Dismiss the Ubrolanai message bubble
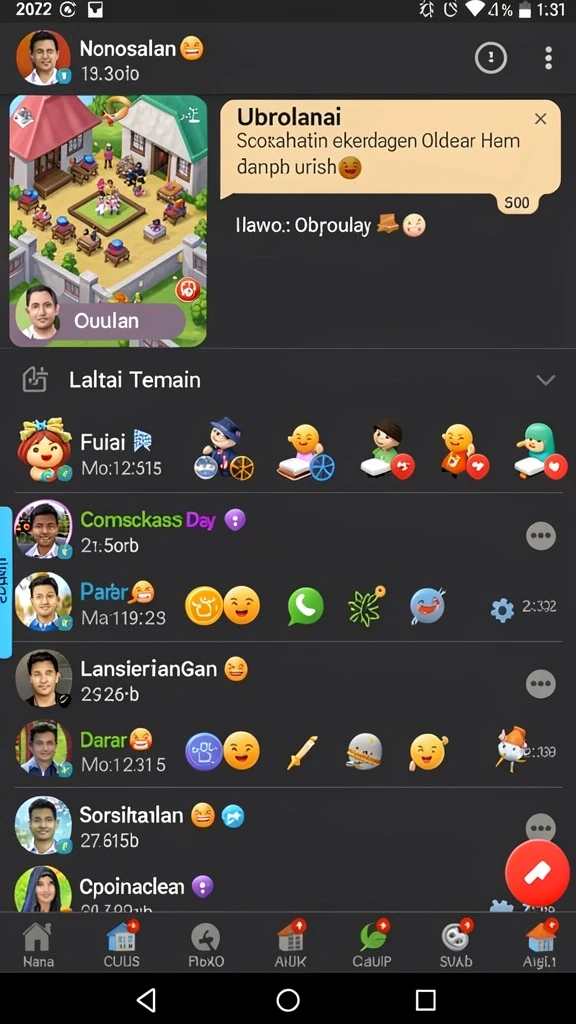The image size is (576, 1024). pyautogui.click(x=540, y=119)
